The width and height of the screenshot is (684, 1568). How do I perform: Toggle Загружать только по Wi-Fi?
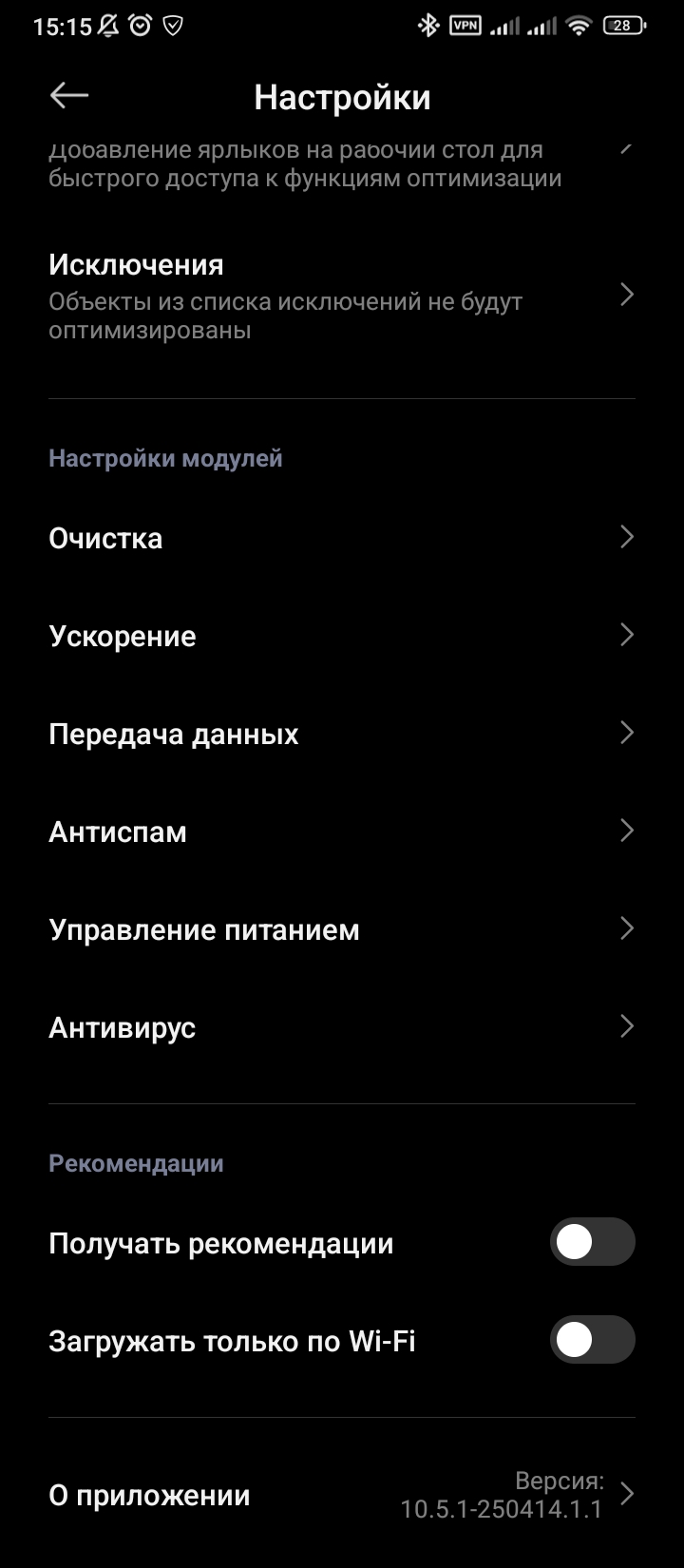591,1340
